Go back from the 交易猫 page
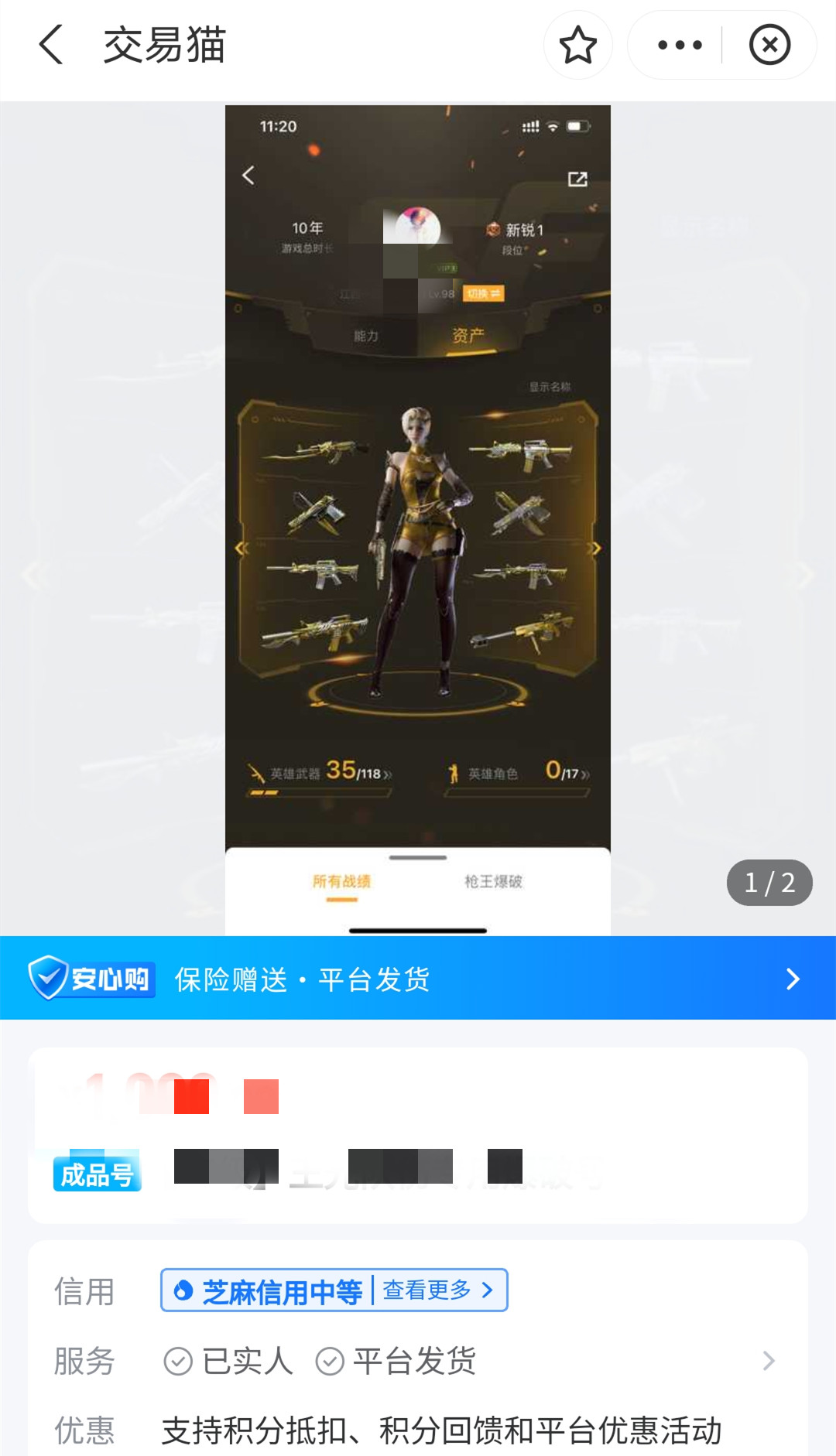Image resolution: width=836 pixels, height=1456 pixels. (51, 44)
